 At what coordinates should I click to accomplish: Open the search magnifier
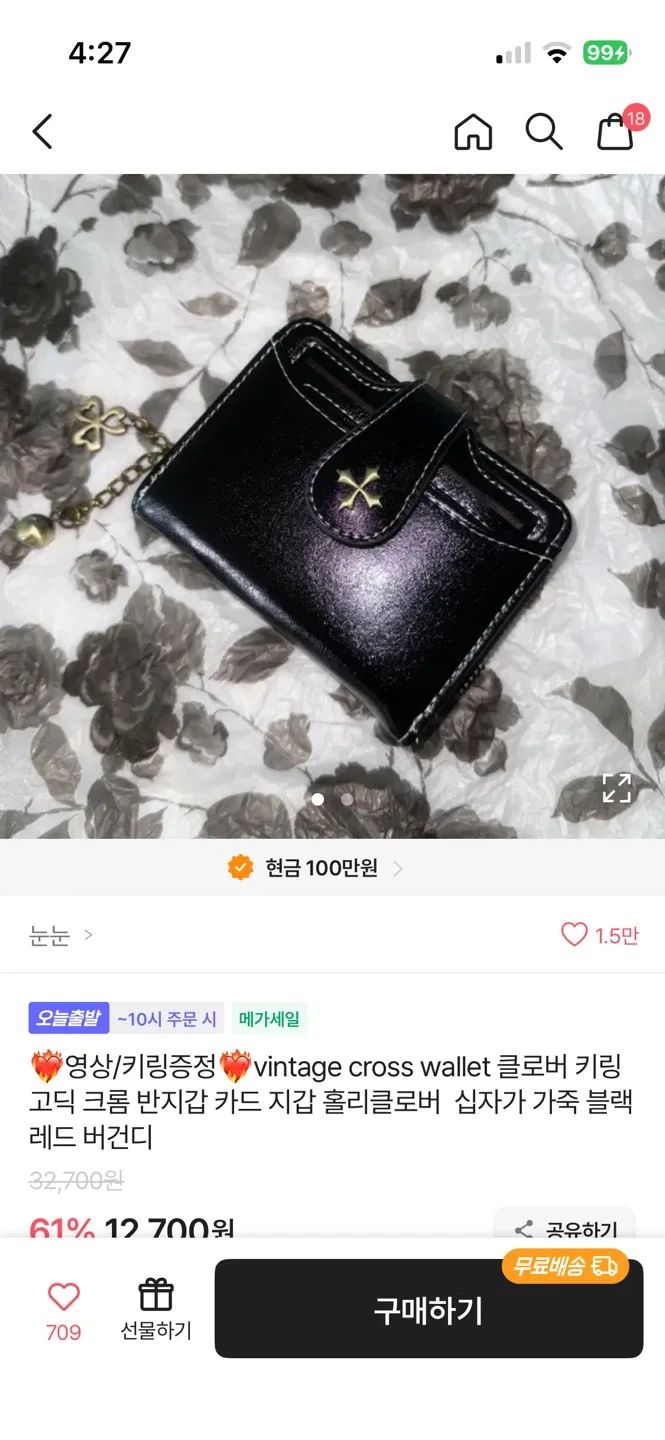544,132
